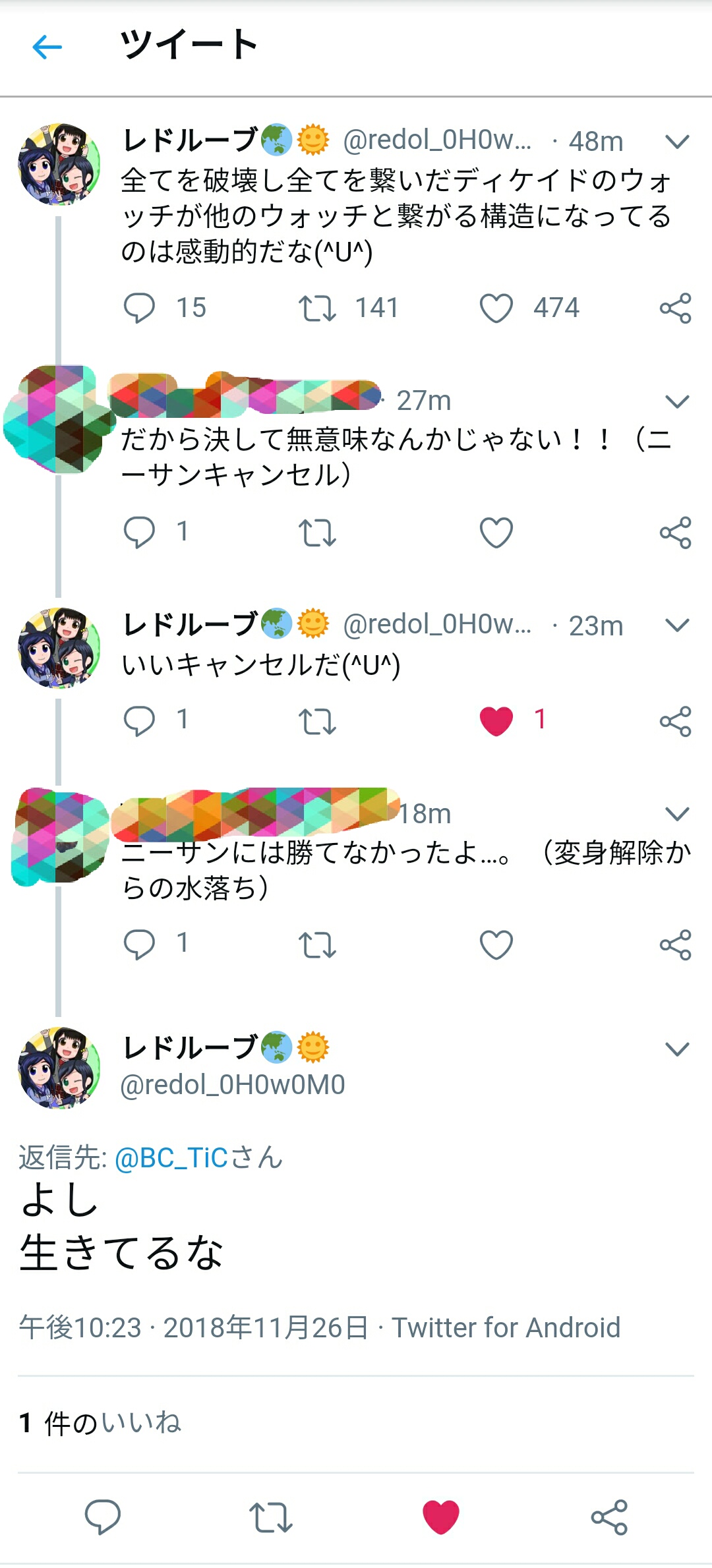The height and width of the screenshot is (1568, 712).
Task: Like the 27m reply about ニーサンキャンセル
Action: [x=496, y=533]
